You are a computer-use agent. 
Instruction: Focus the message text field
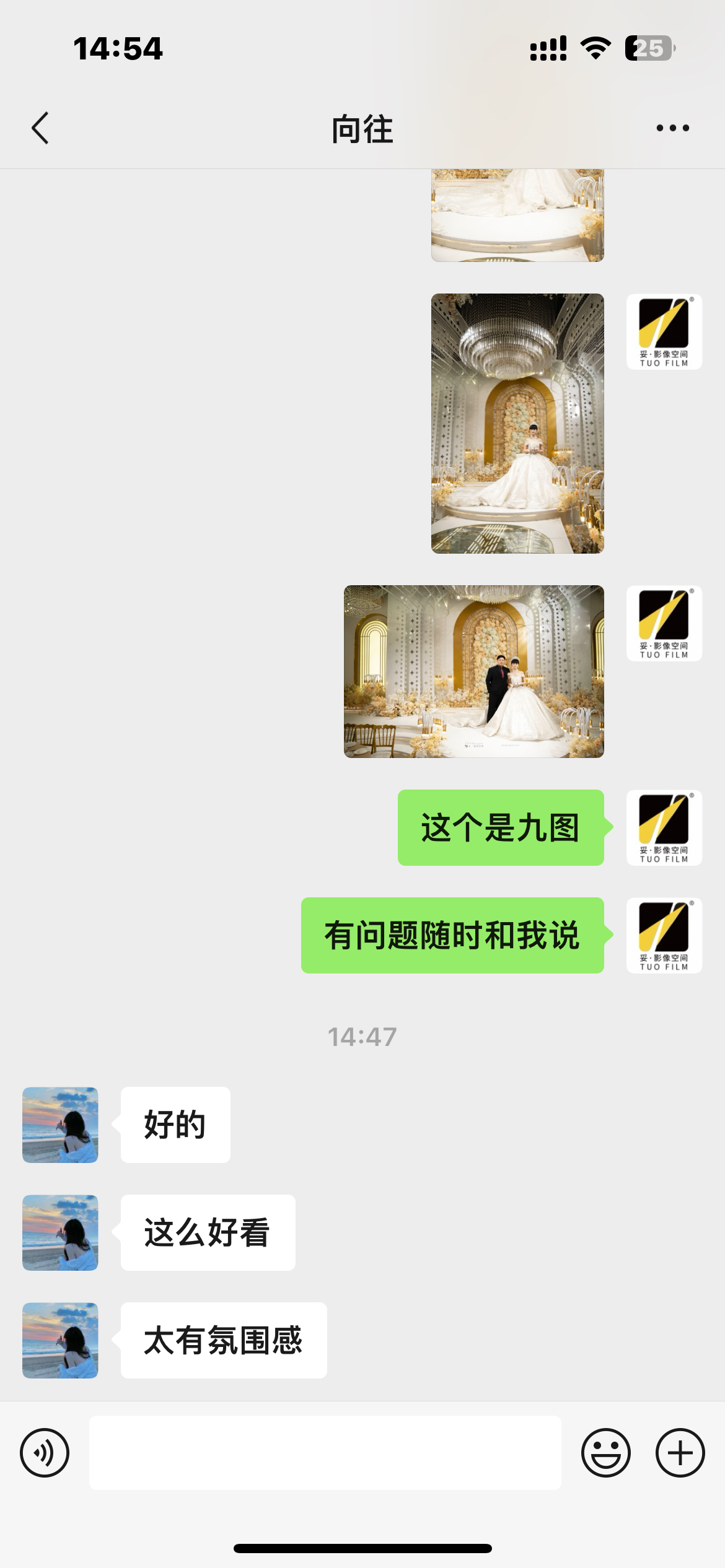(325, 1453)
